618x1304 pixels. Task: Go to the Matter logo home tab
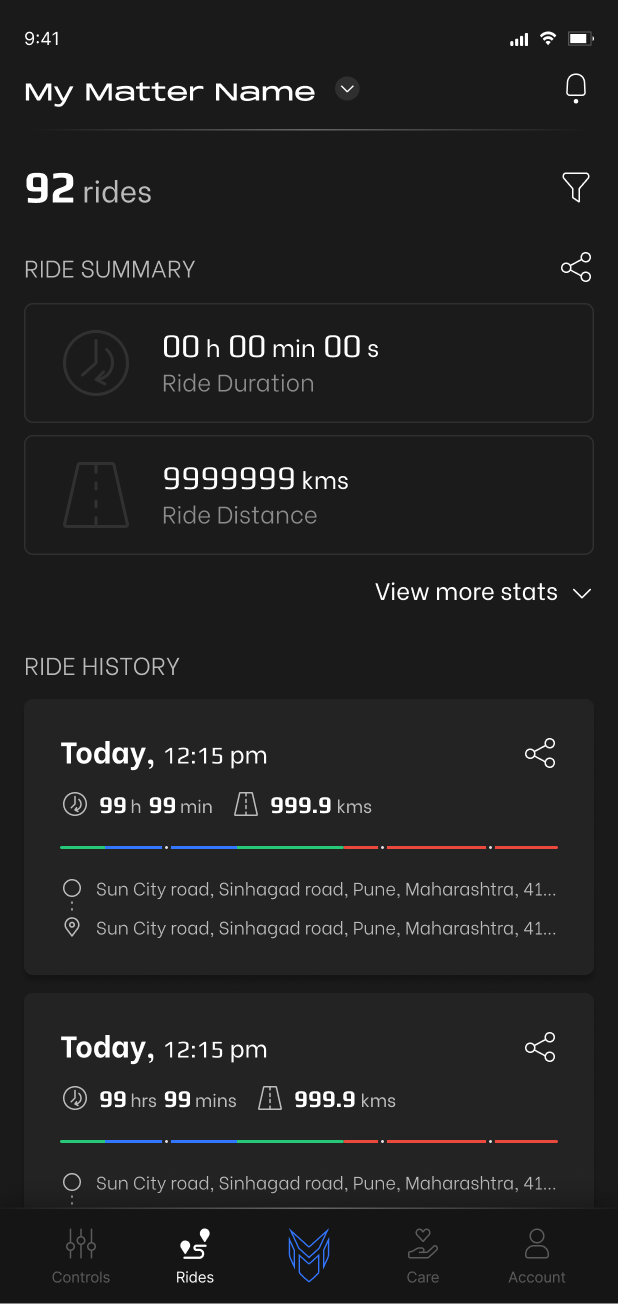309,1255
